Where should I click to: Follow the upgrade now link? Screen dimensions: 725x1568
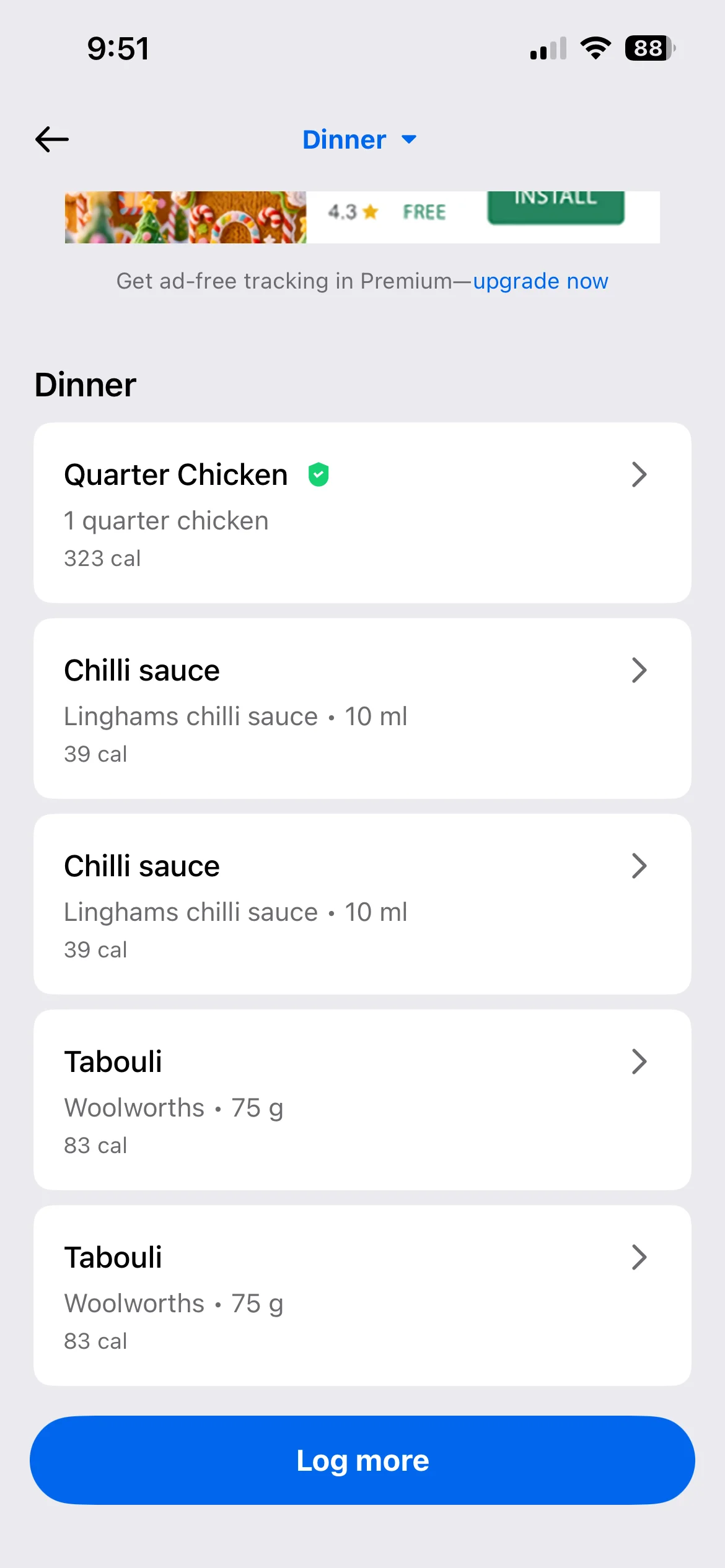(540, 281)
